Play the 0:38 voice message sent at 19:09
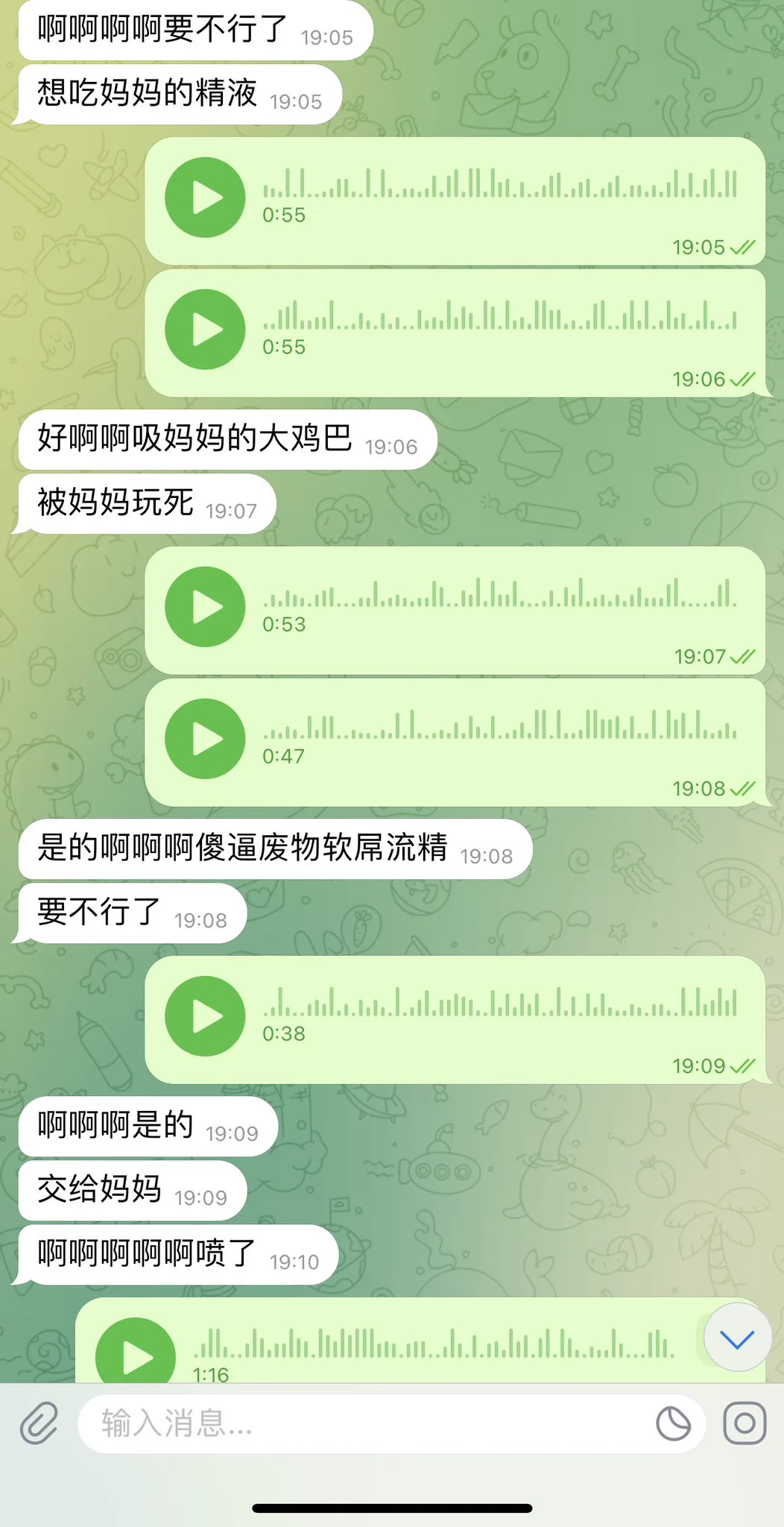 click(205, 1016)
